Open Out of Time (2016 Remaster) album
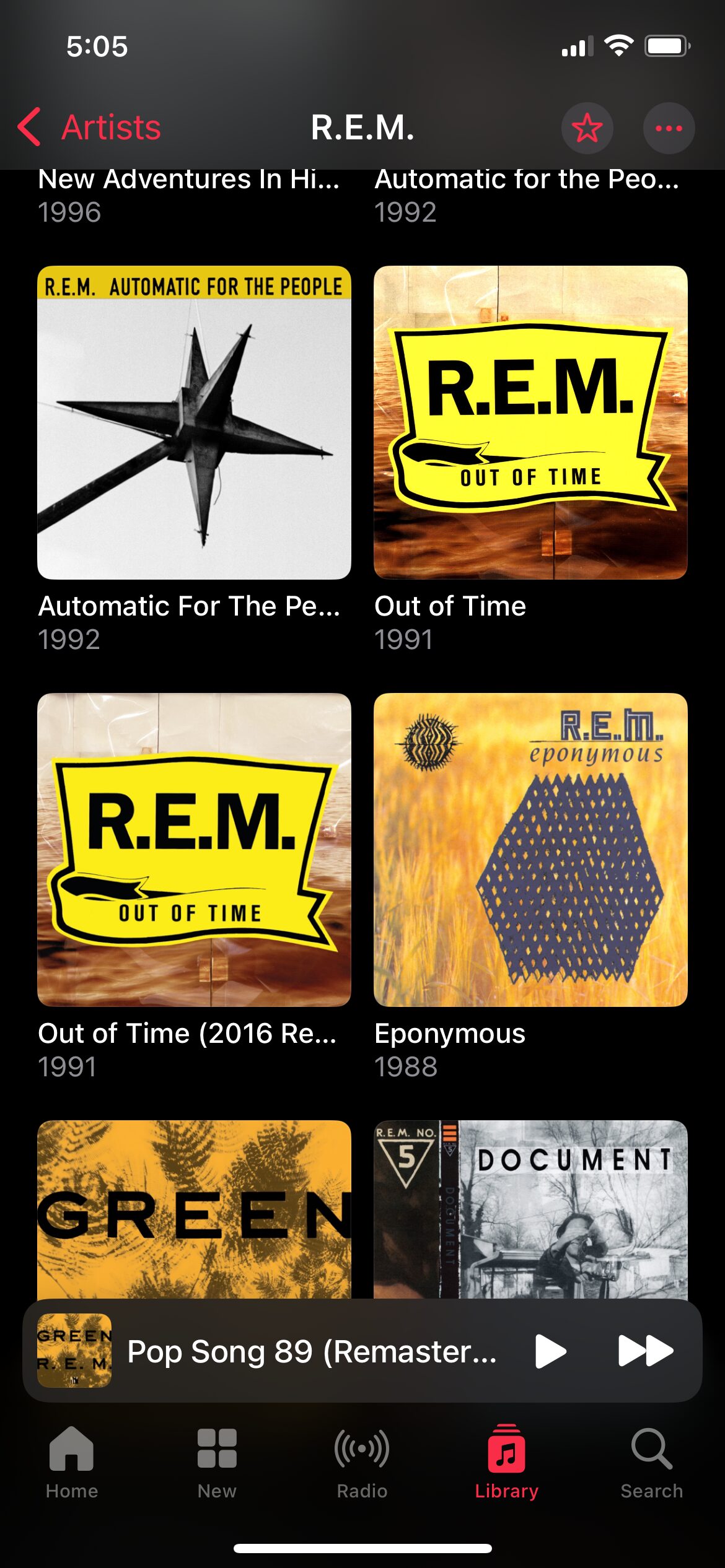 [194, 850]
